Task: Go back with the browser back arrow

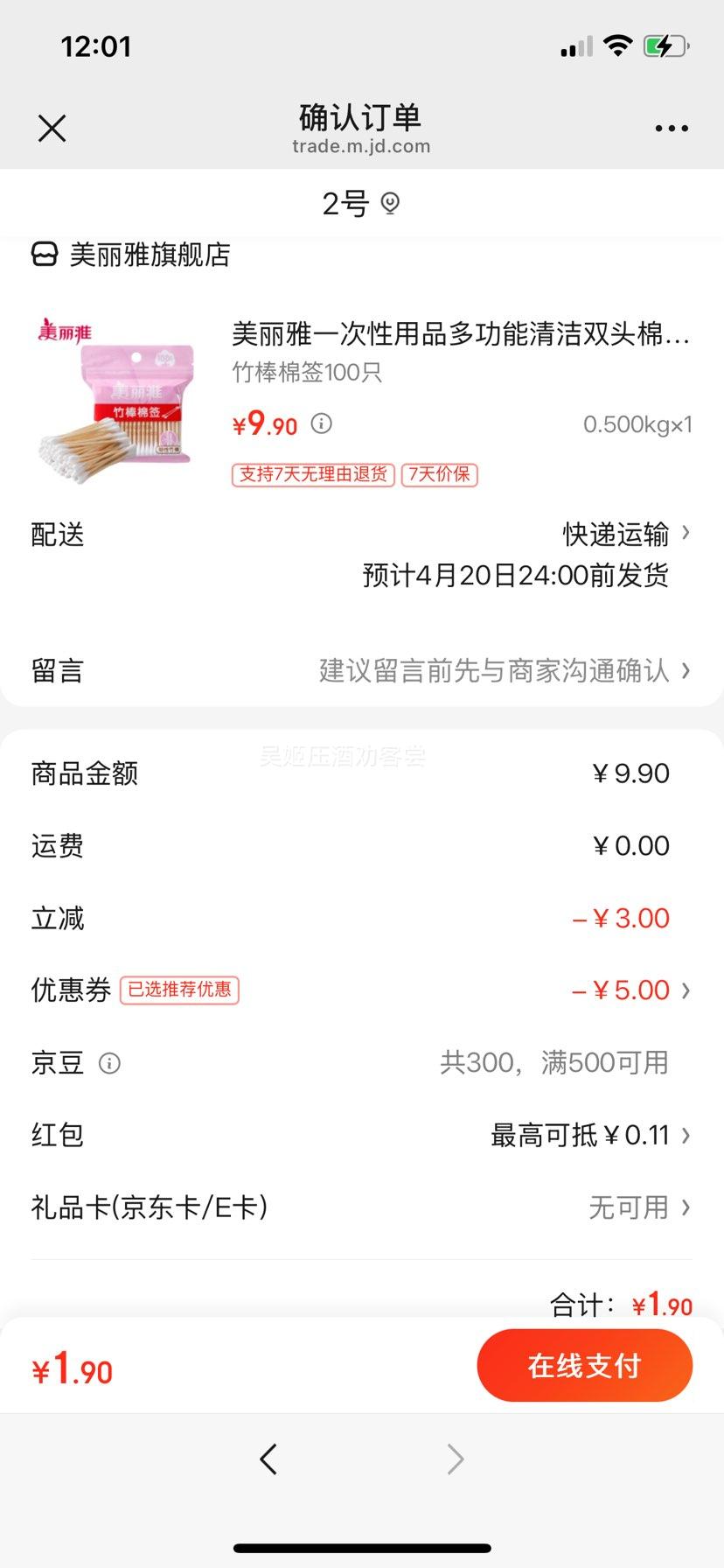Action: [x=268, y=1459]
